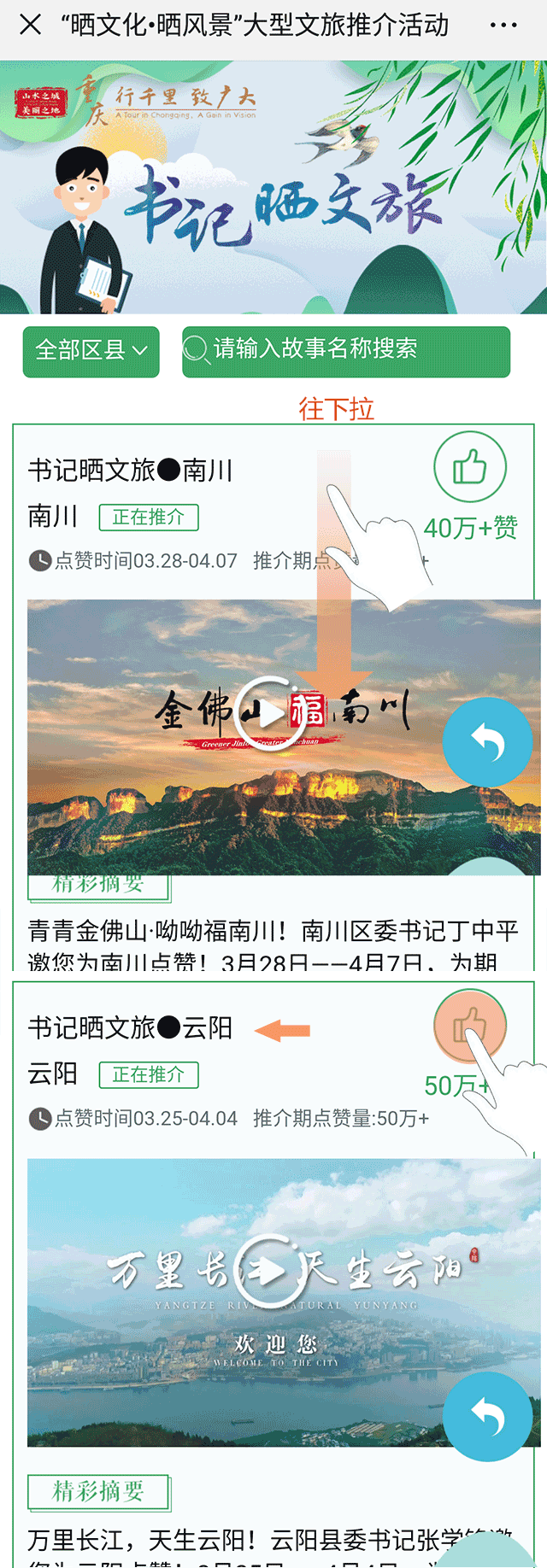Tap the story name search field
Viewport: 547px width, 1568px height.
pos(346,351)
